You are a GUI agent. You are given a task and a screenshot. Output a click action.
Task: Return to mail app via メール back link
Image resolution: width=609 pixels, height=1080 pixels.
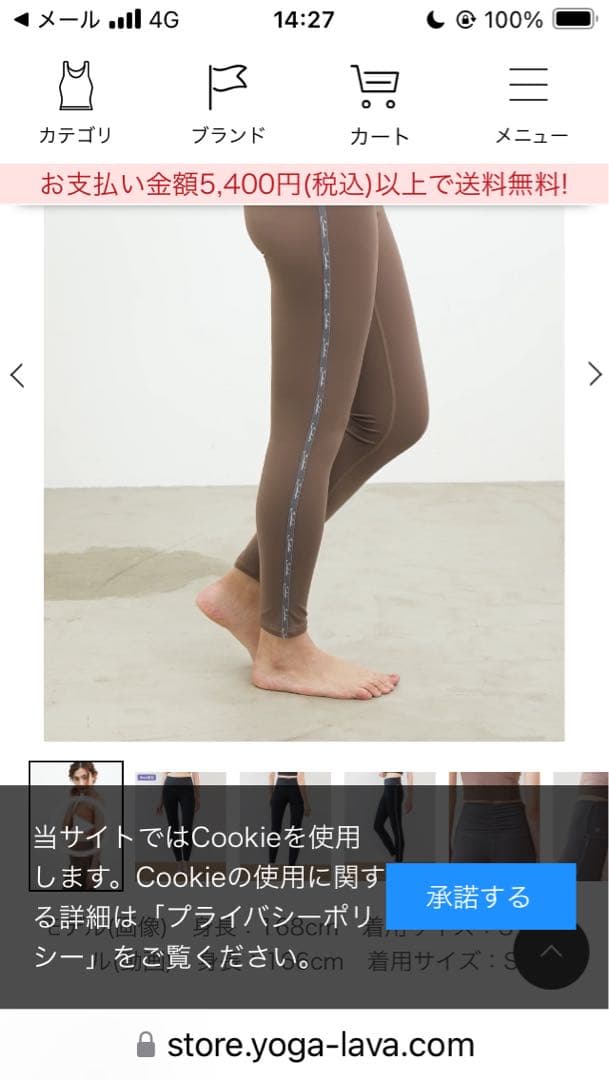(58, 19)
